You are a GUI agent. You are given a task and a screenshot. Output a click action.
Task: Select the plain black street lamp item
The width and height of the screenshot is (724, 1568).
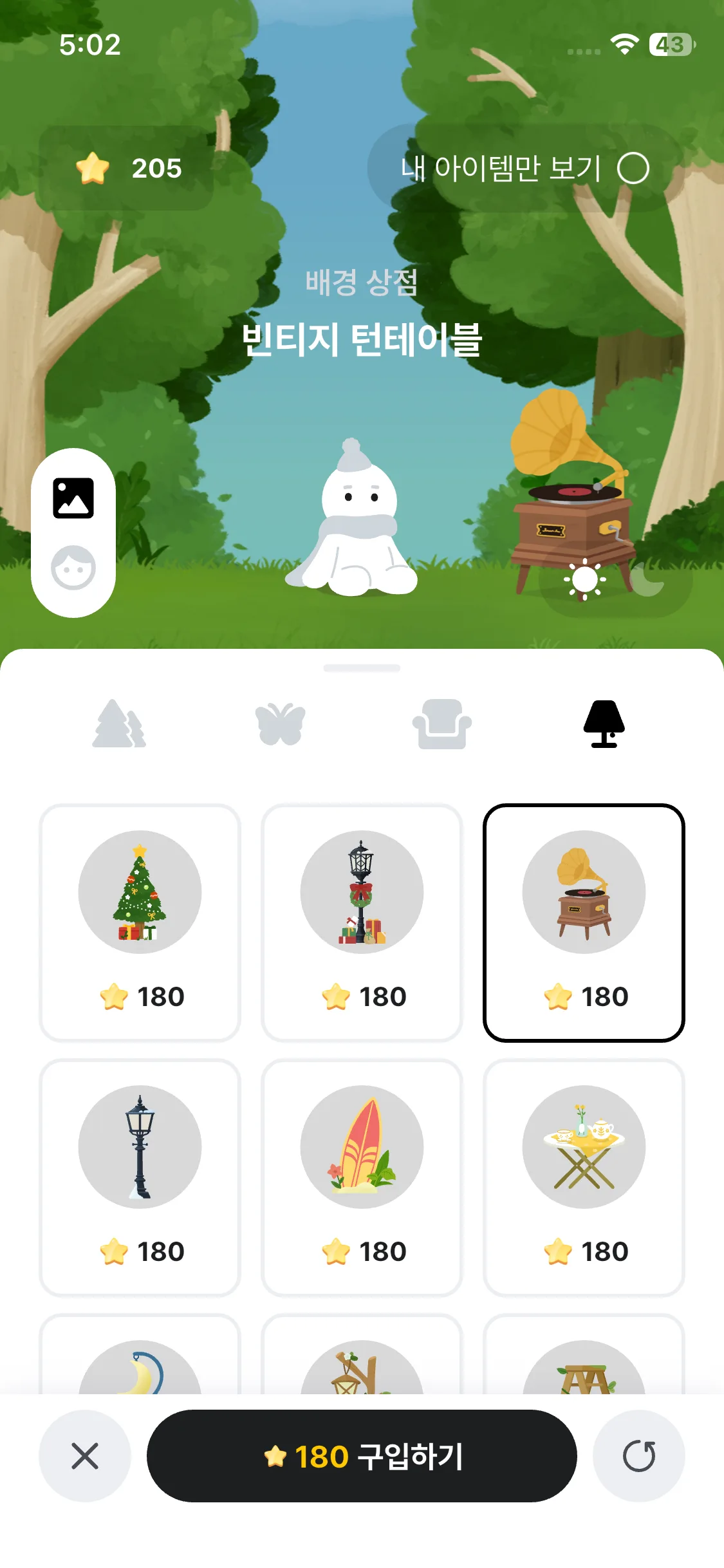[x=140, y=1177]
